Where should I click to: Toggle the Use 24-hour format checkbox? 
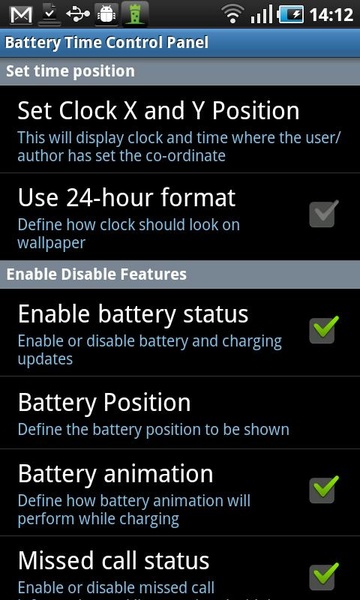coord(323,214)
